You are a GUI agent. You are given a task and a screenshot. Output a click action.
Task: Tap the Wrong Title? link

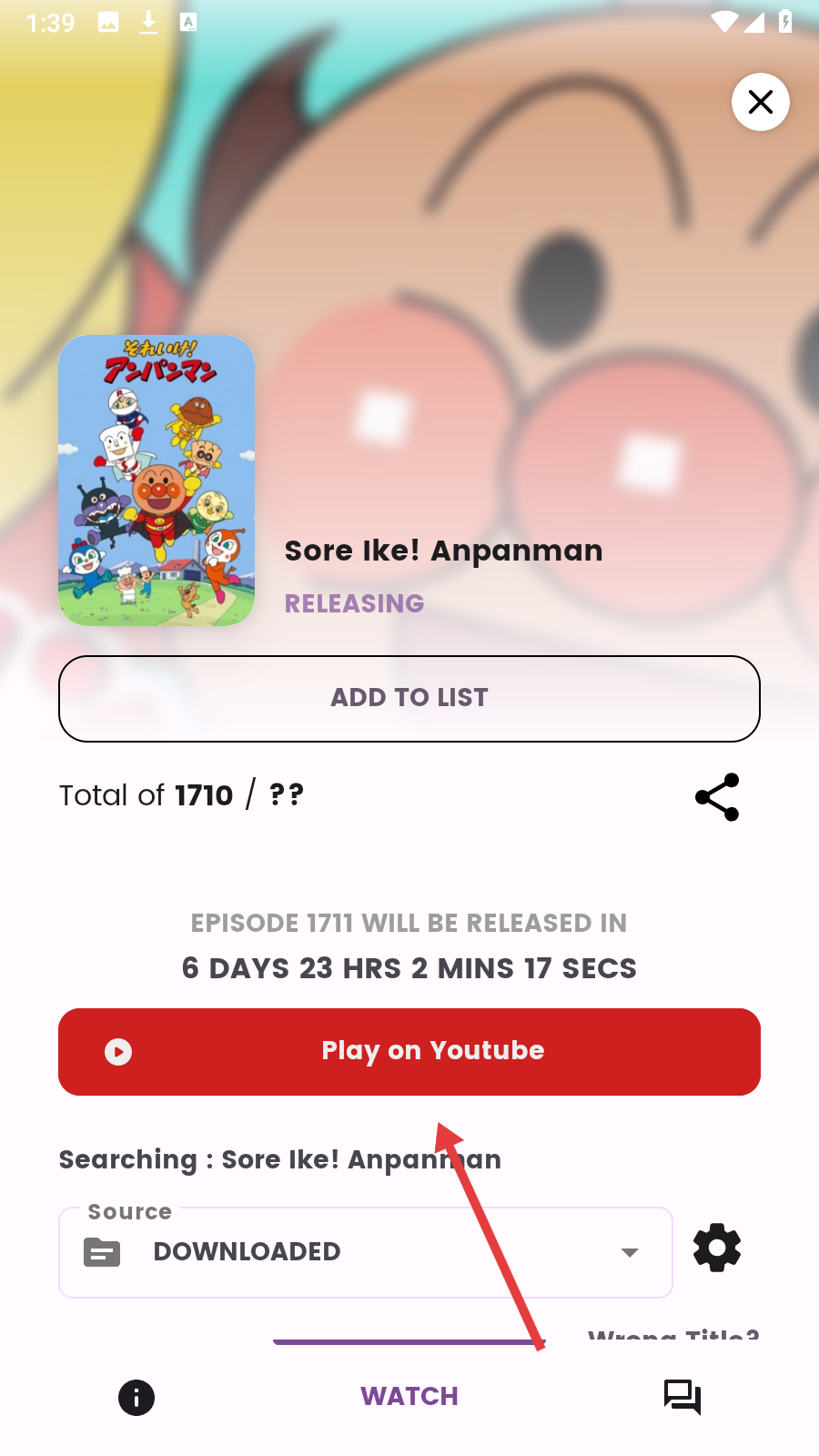click(673, 1335)
